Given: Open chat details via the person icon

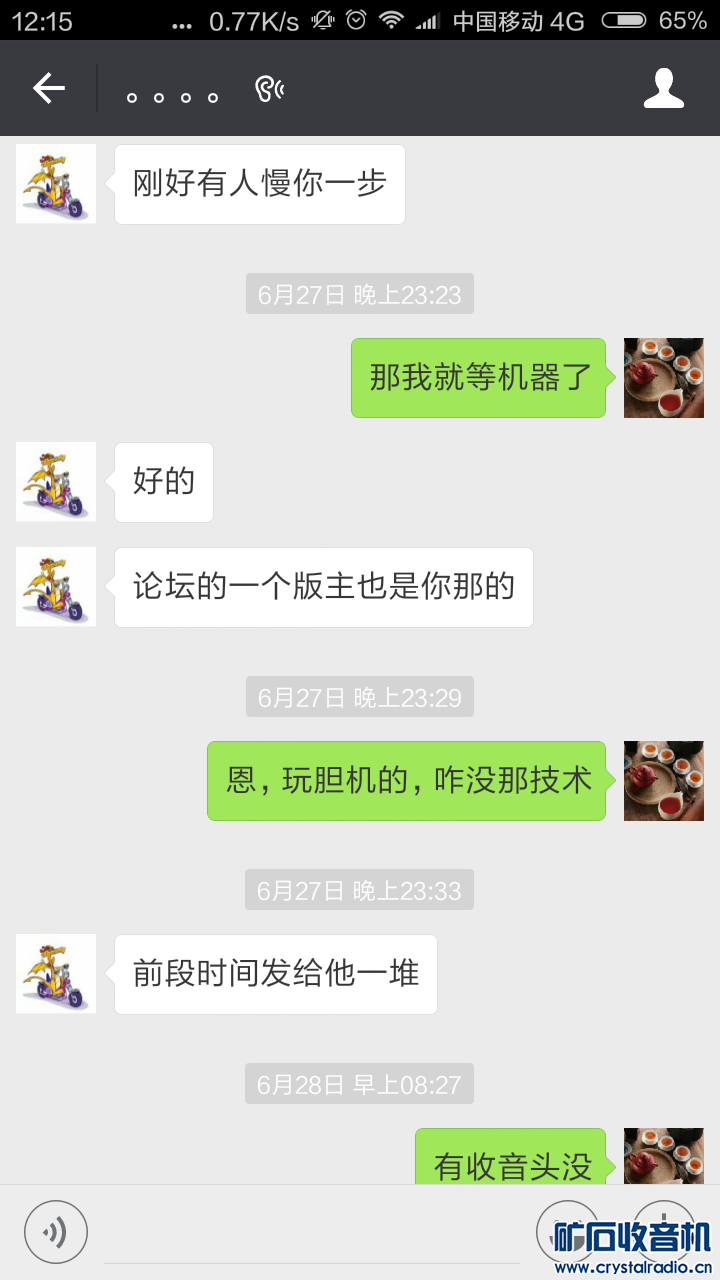Looking at the screenshot, I should (x=663, y=89).
